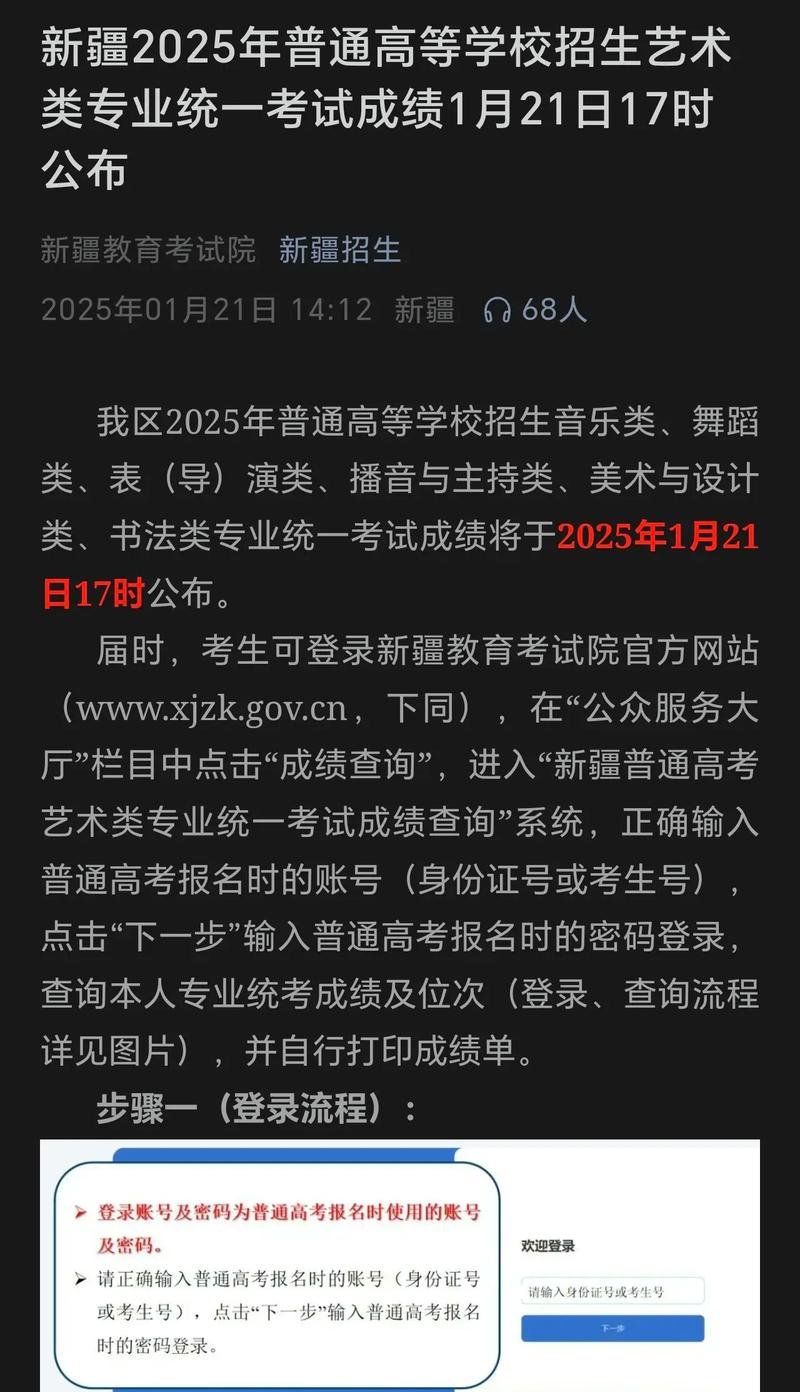Tap the second arrow bullet in image
This screenshot has height=1392, width=800.
click(82, 1278)
